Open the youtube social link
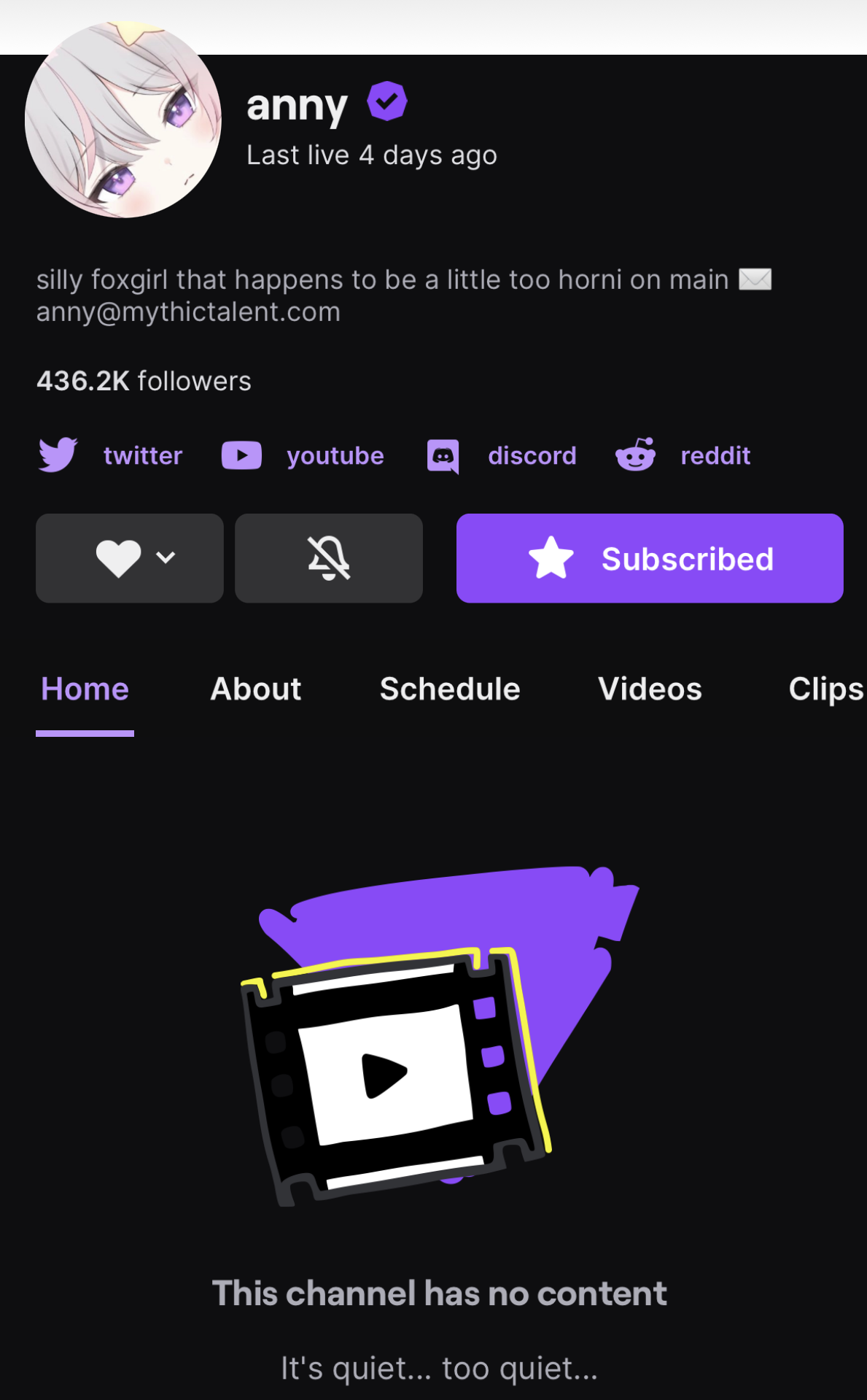 tap(303, 455)
